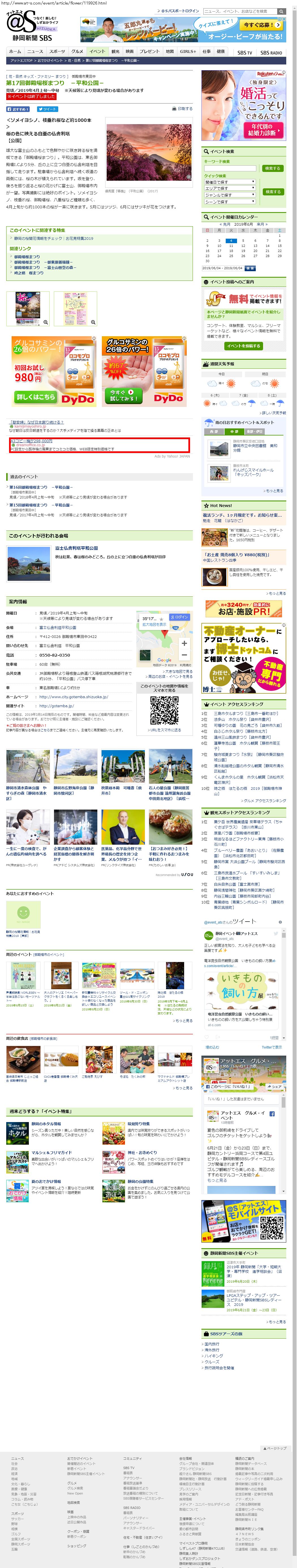Open the プレゼント tab

tap(150, 52)
